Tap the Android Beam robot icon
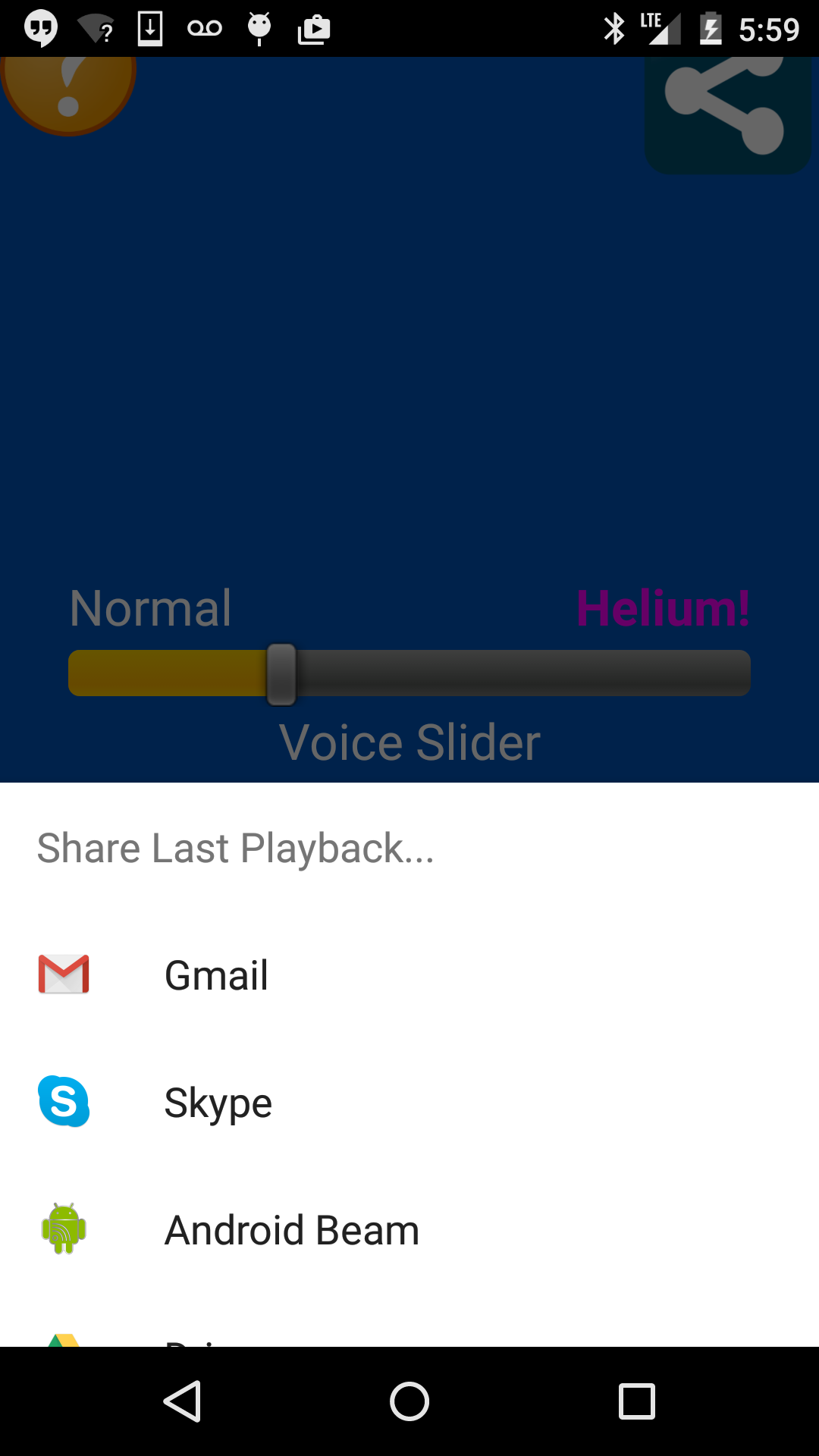The image size is (819, 1456). click(x=64, y=1229)
